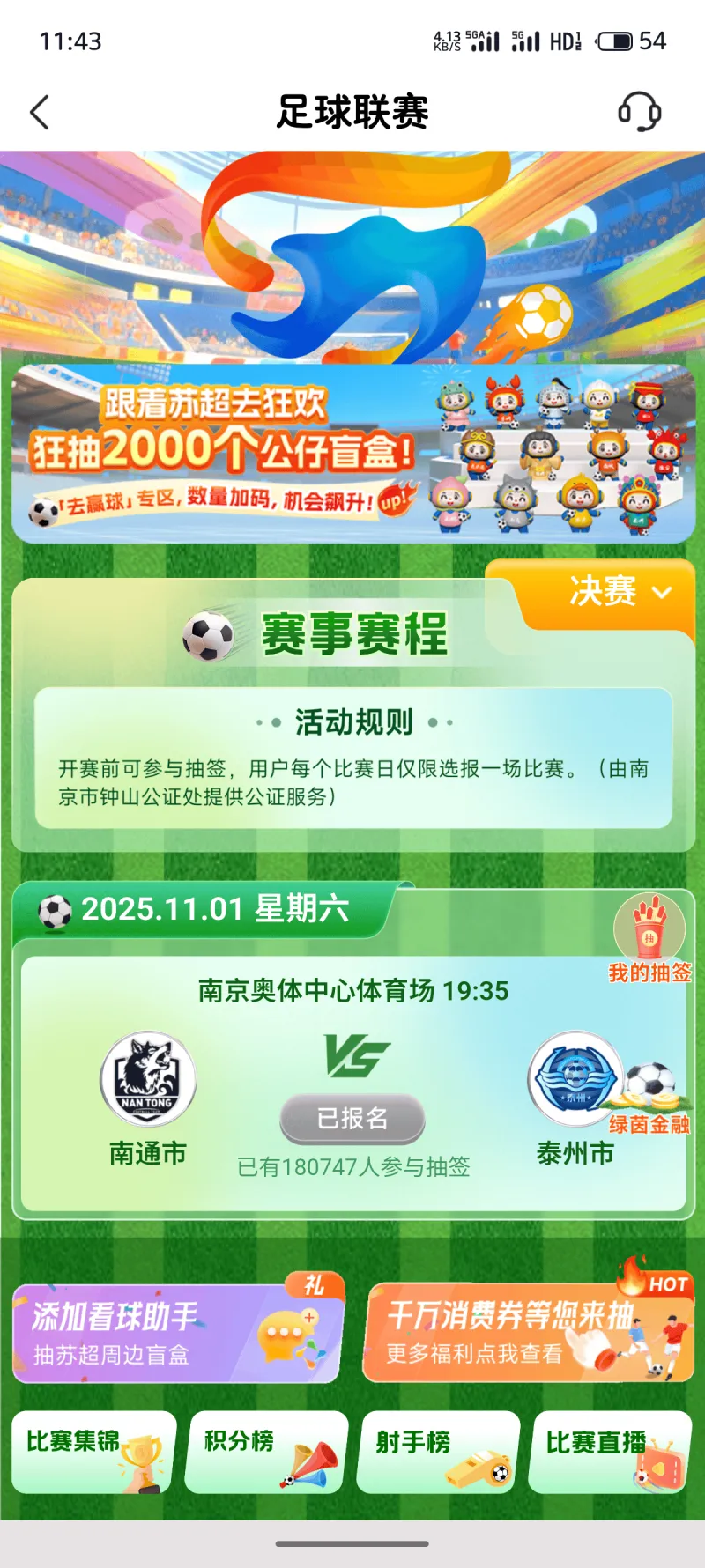Screen dimensions: 705x1568
Task: Open the 射手榜 top scorers
Action: pyautogui.click(x=438, y=1452)
